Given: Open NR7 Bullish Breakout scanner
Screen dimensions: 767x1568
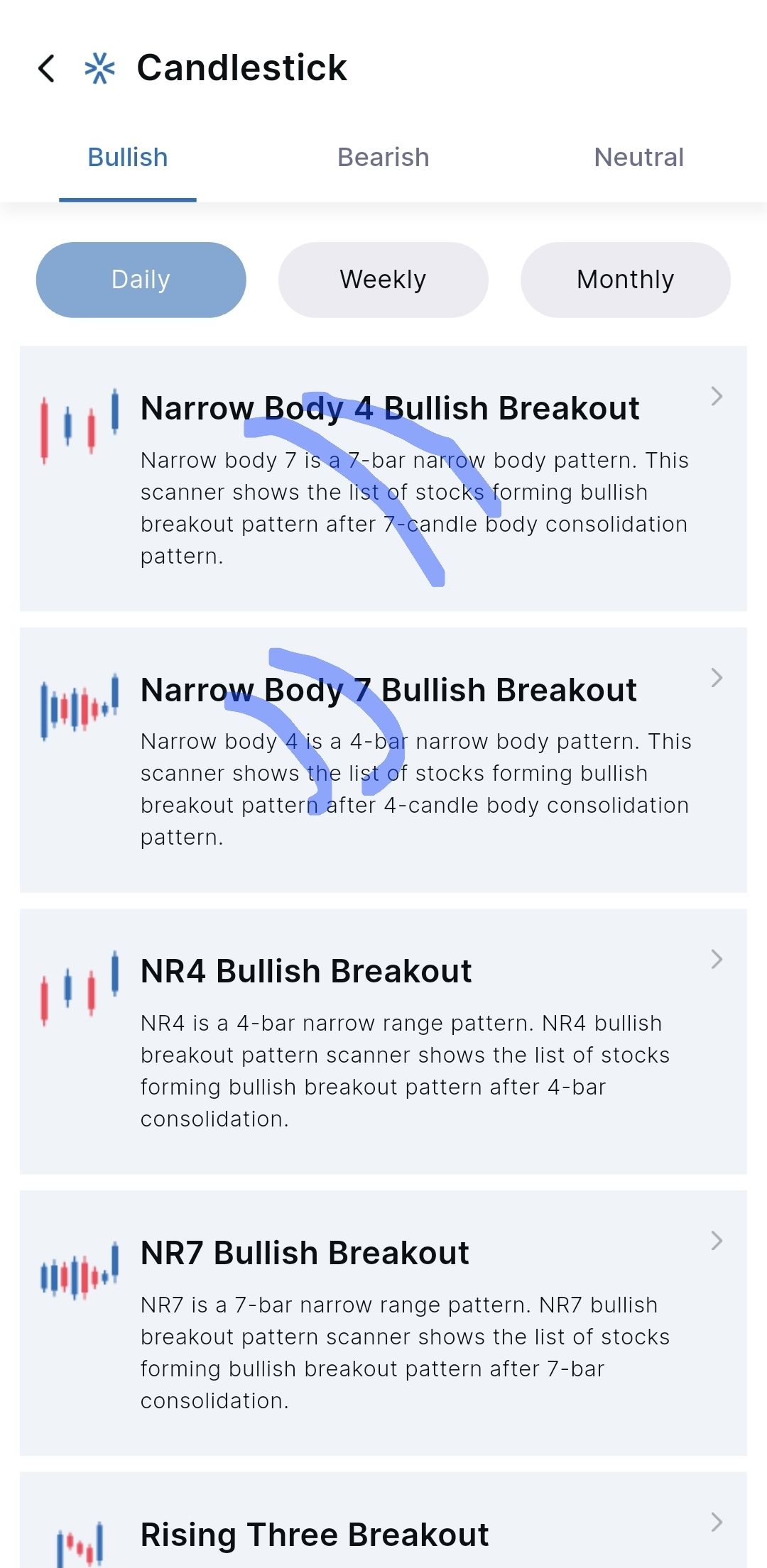Looking at the screenshot, I should click(383, 1322).
